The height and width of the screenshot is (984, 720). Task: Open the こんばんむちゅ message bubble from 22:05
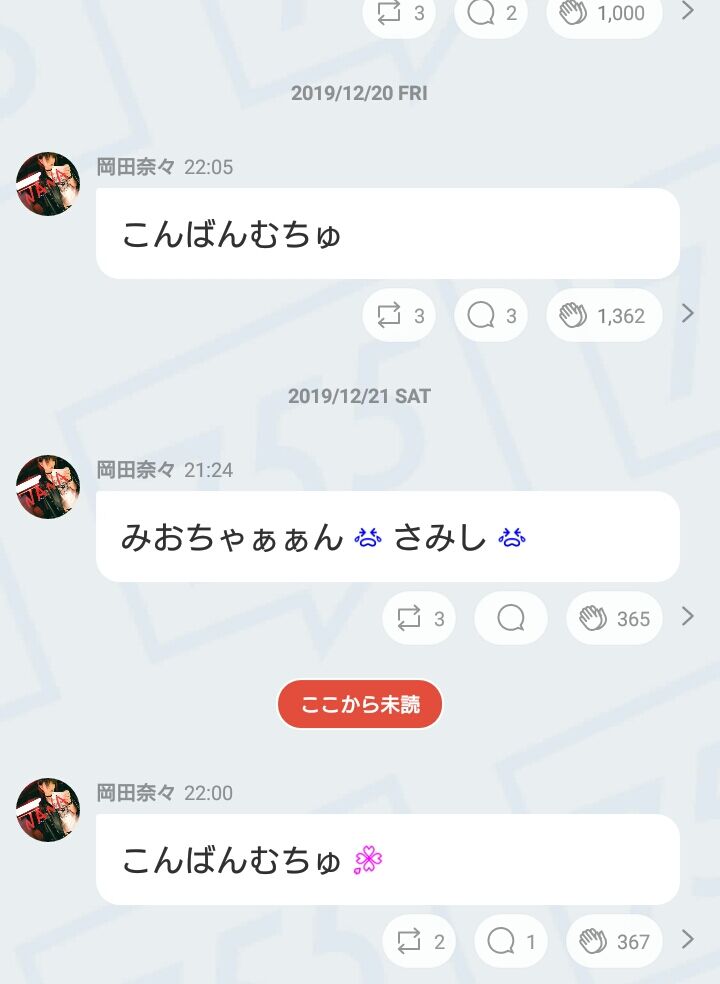pyautogui.click(x=388, y=233)
